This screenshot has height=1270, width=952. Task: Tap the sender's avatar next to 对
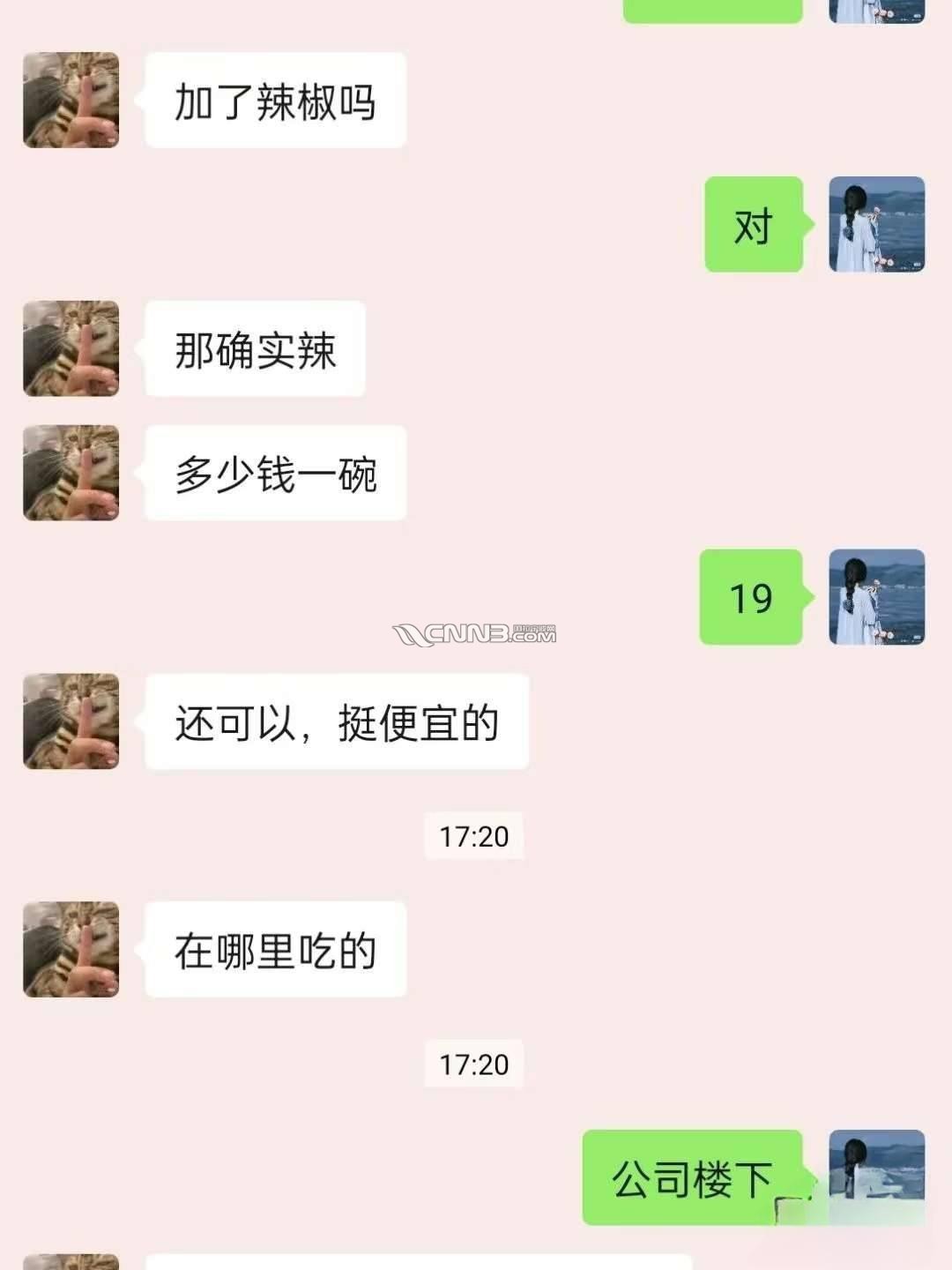point(876,224)
